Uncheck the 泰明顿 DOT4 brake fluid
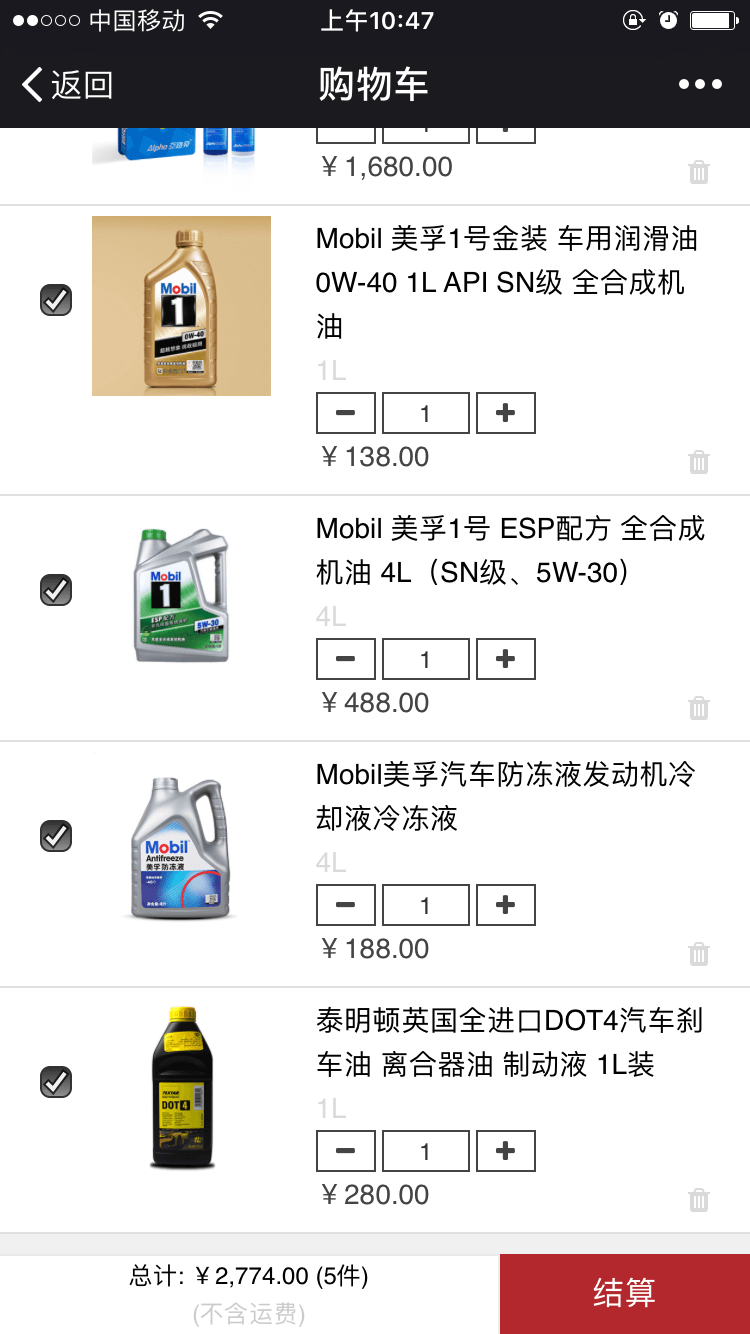 point(56,1082)
